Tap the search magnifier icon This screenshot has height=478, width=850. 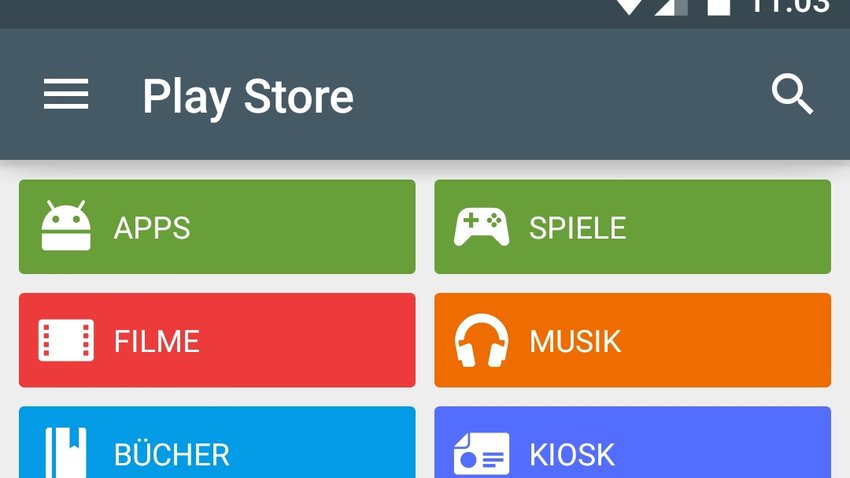[x=792, y=95]
